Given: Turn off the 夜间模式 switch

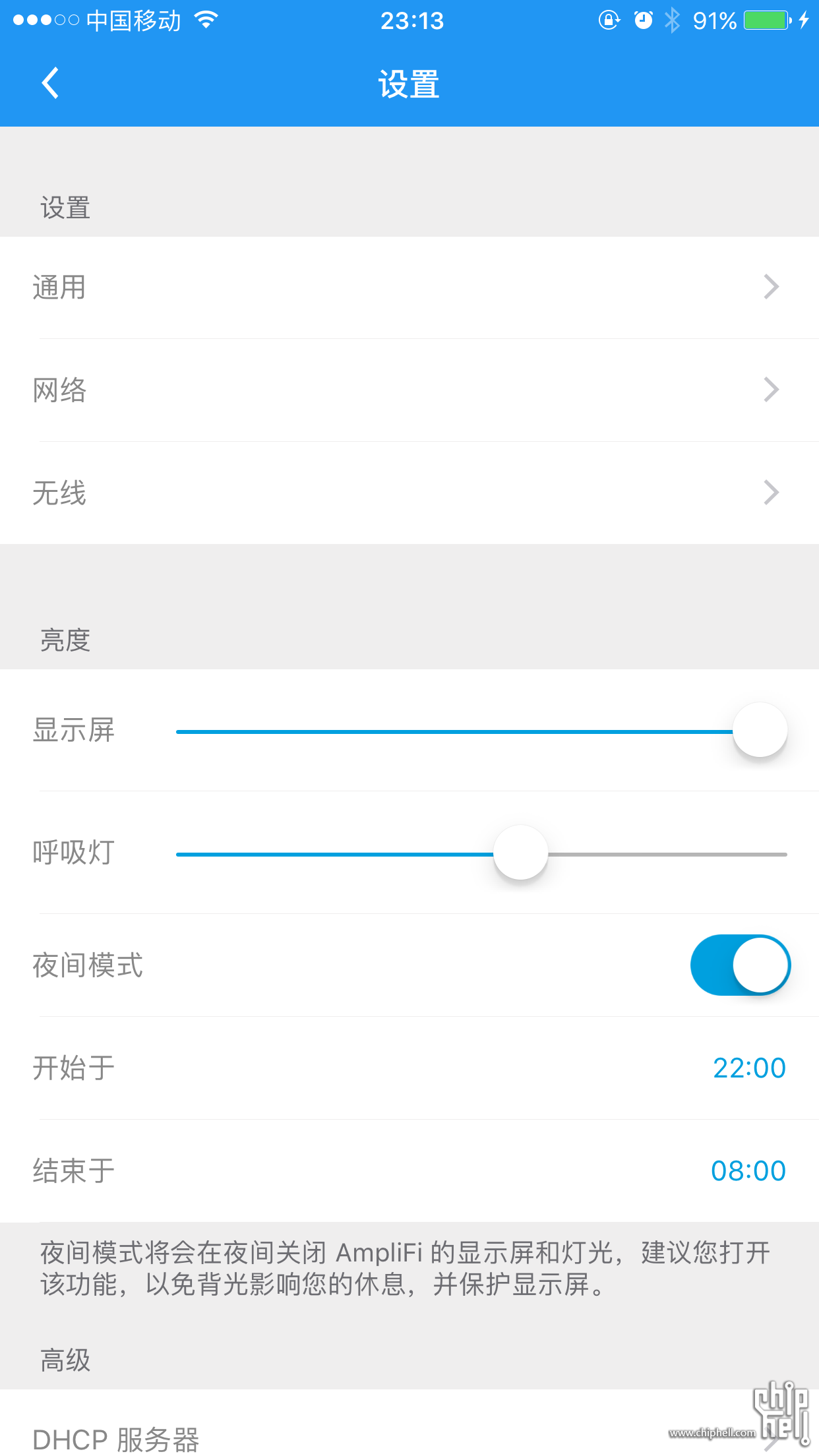Looking at the screenshot, I should 741,965.
